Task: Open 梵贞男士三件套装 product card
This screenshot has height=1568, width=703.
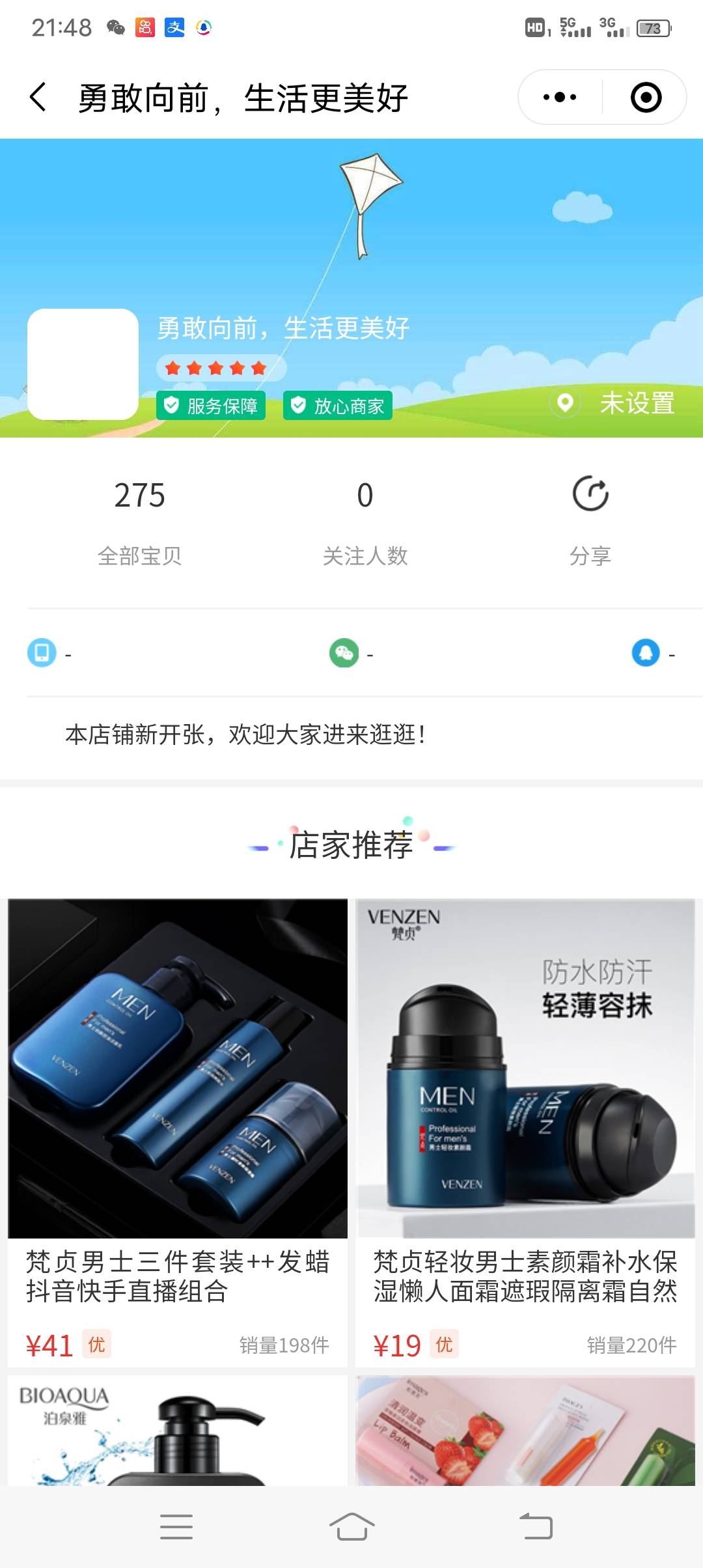Action: (178, 1133)
